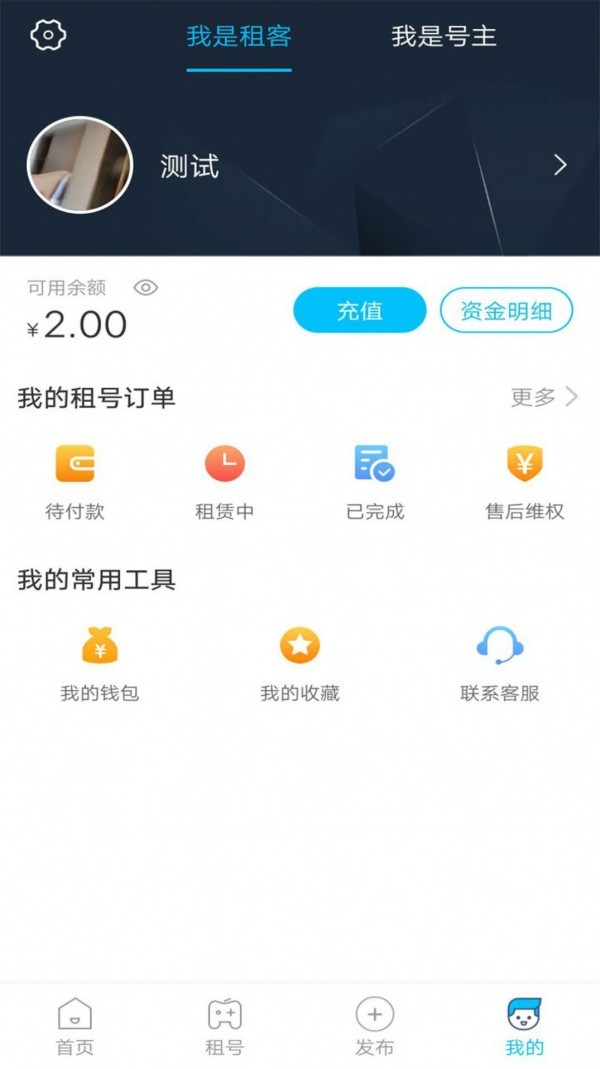Tap the 充值 recharge button
Image resolution: width=600 pixels, height=1069 pixels.
pyautogui.click(x=359, y=310)
